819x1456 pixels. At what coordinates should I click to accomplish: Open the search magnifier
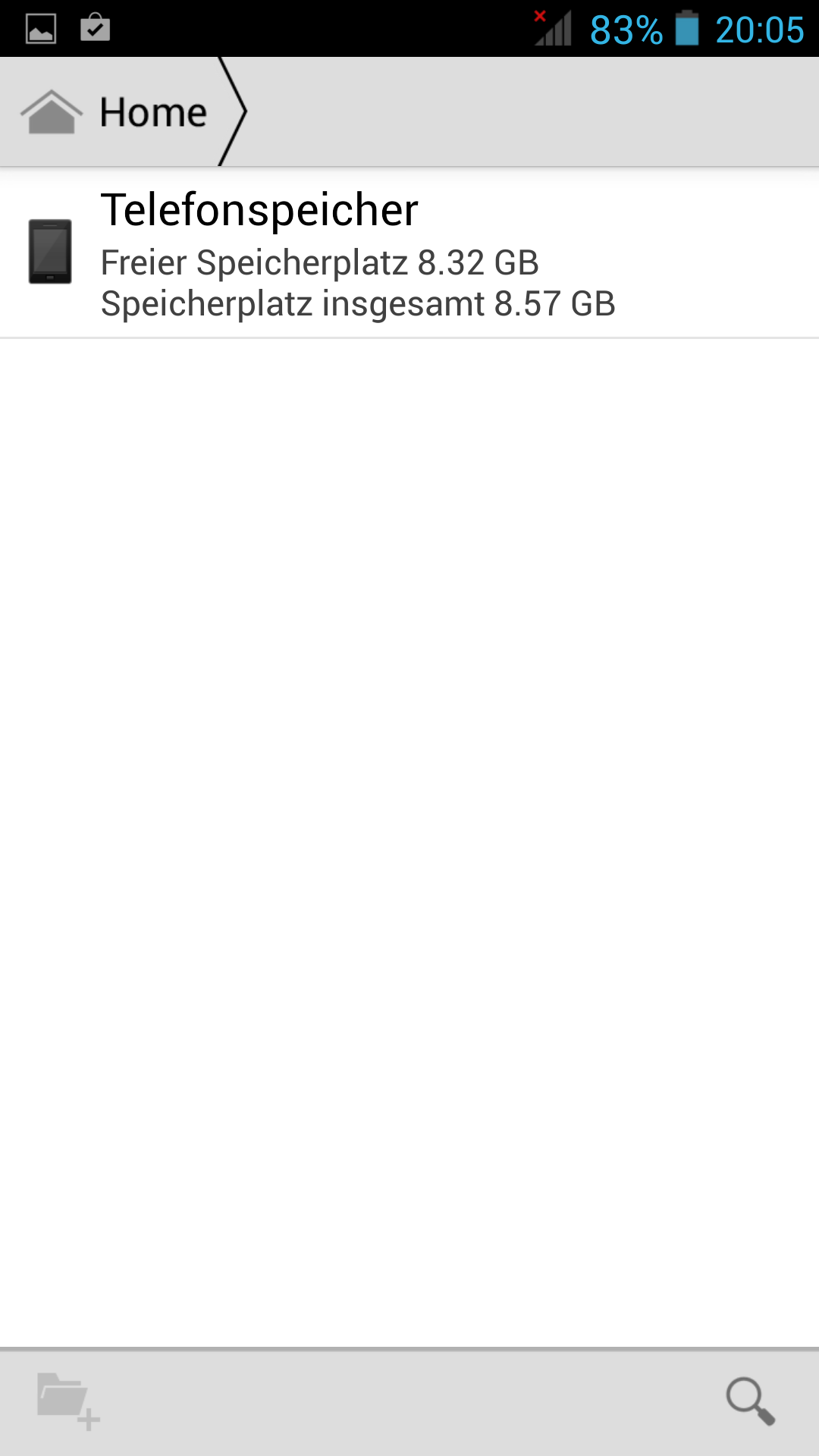[750, 1401]
